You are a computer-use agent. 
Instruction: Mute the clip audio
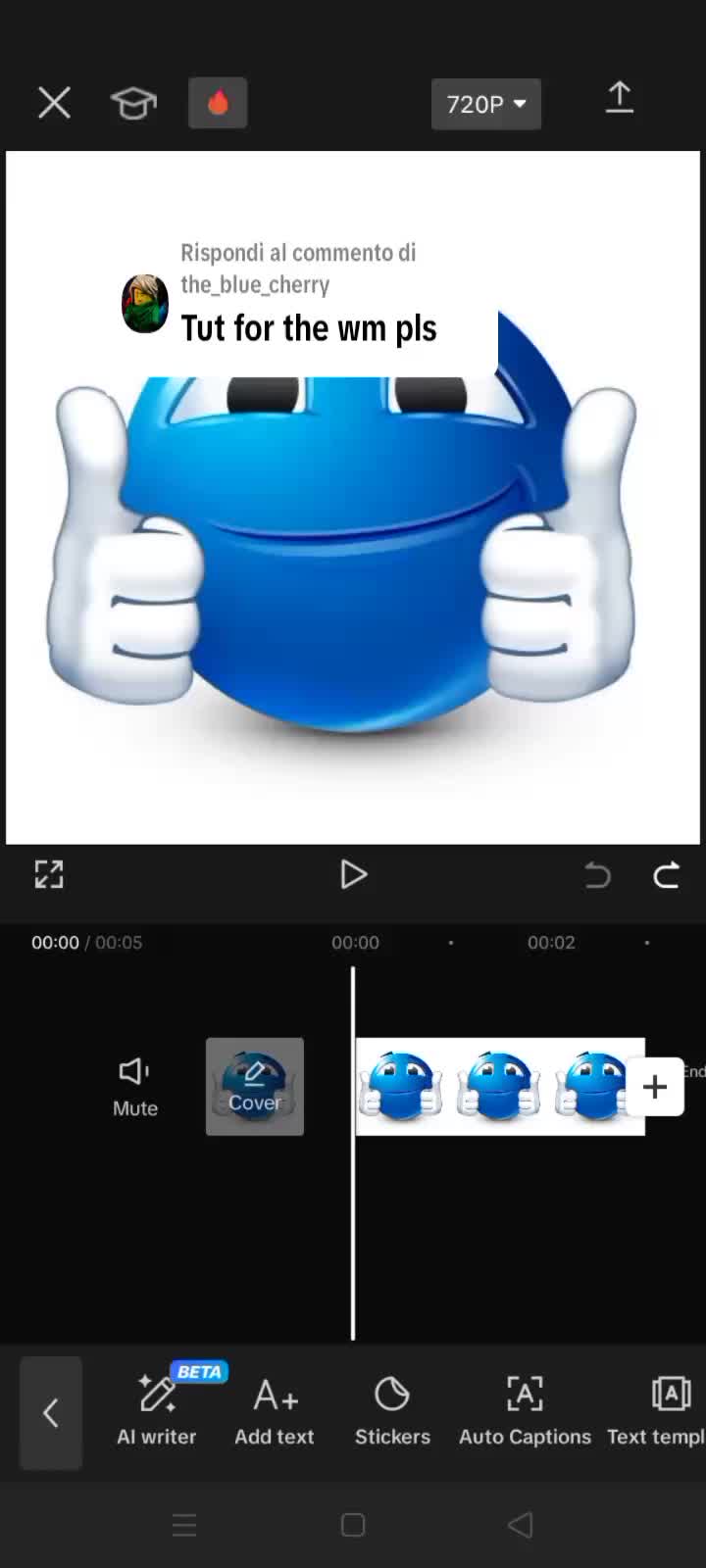pos(135,1088)
